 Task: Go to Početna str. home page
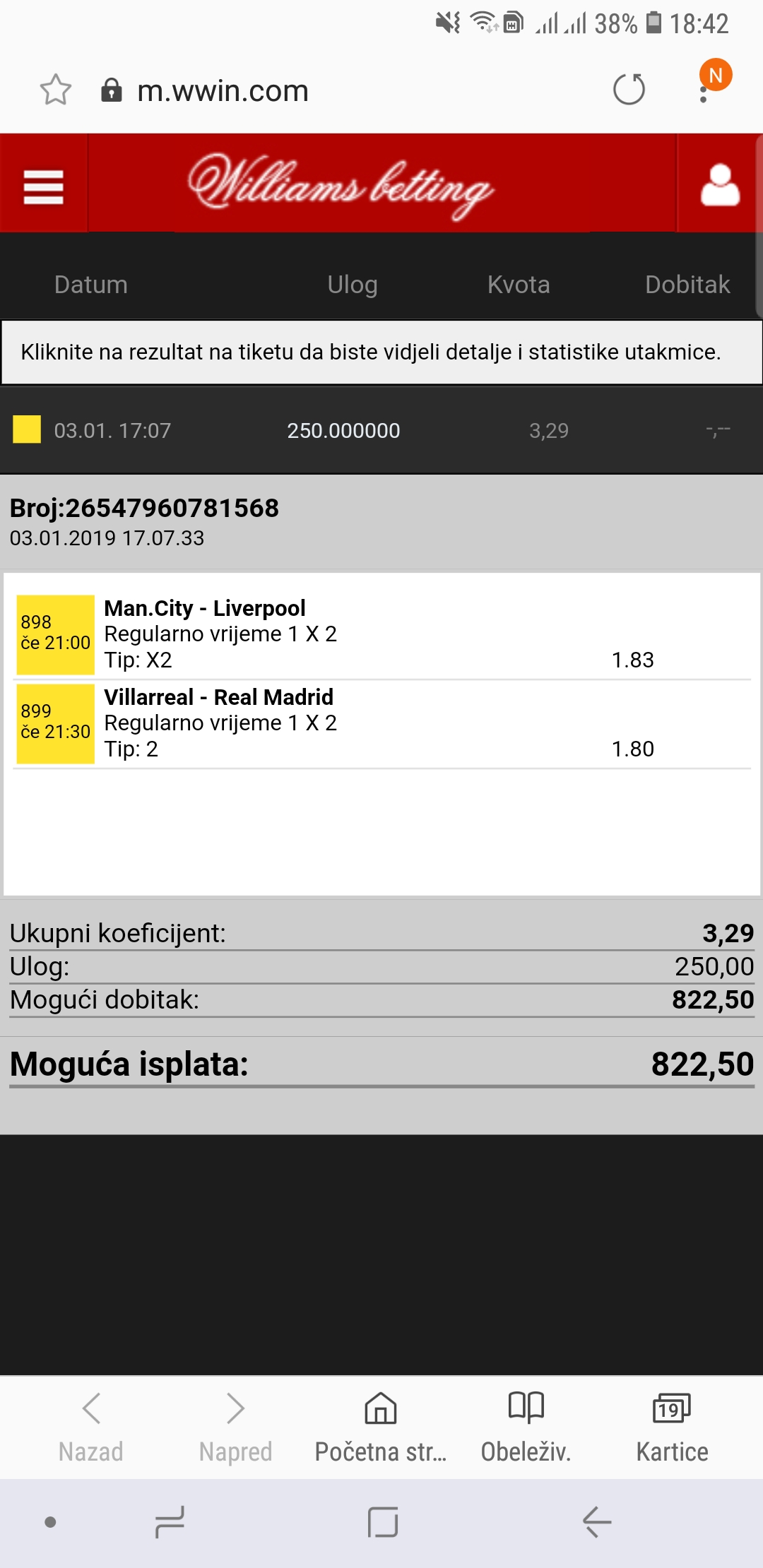pyautogui.click(x=381, y=1427)
